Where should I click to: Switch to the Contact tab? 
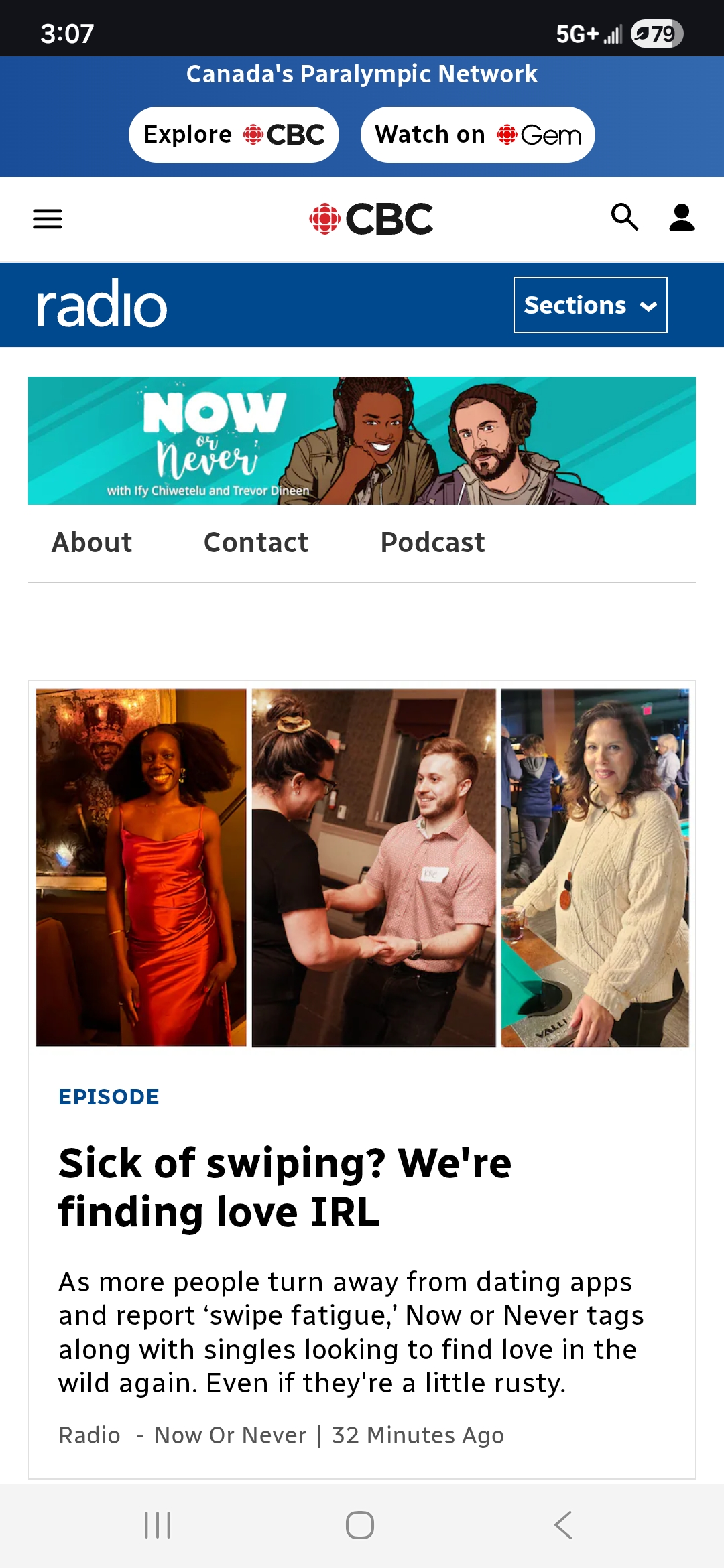point(256,543)
